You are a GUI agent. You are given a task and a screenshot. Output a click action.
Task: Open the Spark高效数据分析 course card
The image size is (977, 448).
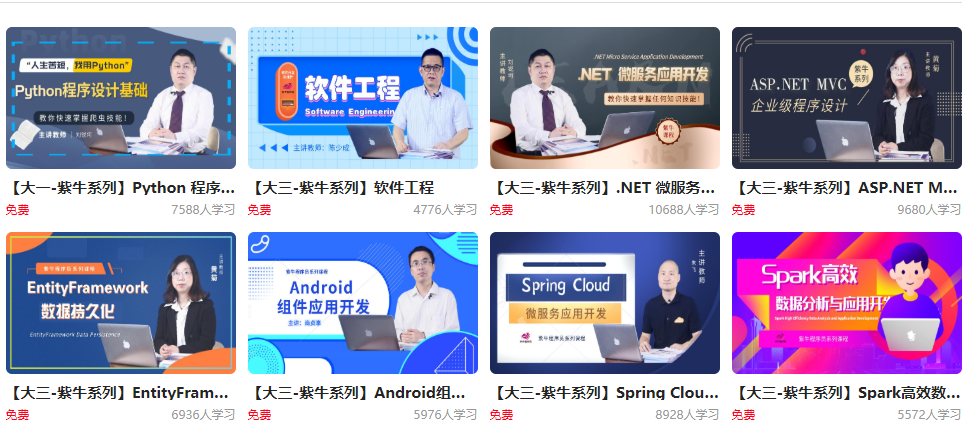(x=846, y=303)
